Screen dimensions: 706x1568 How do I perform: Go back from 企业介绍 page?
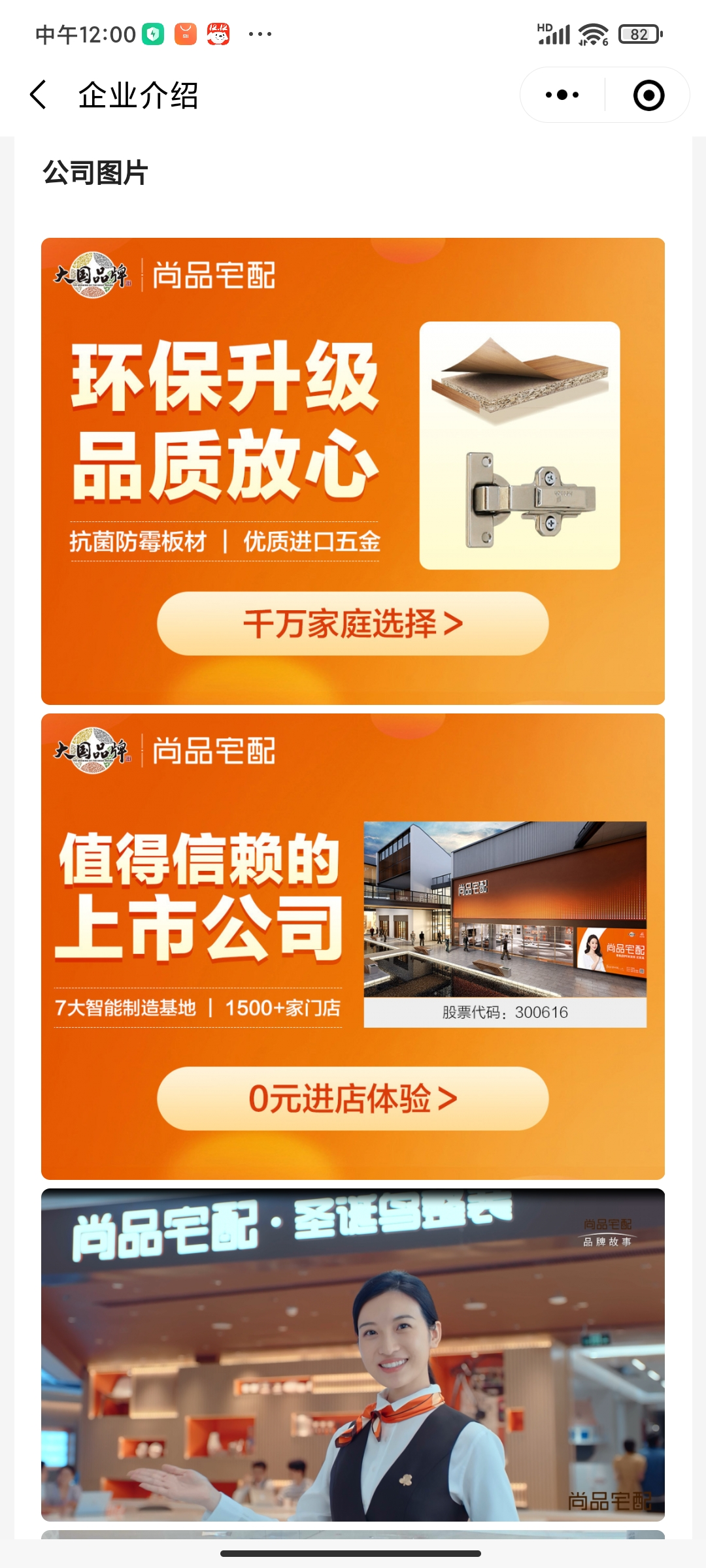pyautogui.click(x=39, y=95)
